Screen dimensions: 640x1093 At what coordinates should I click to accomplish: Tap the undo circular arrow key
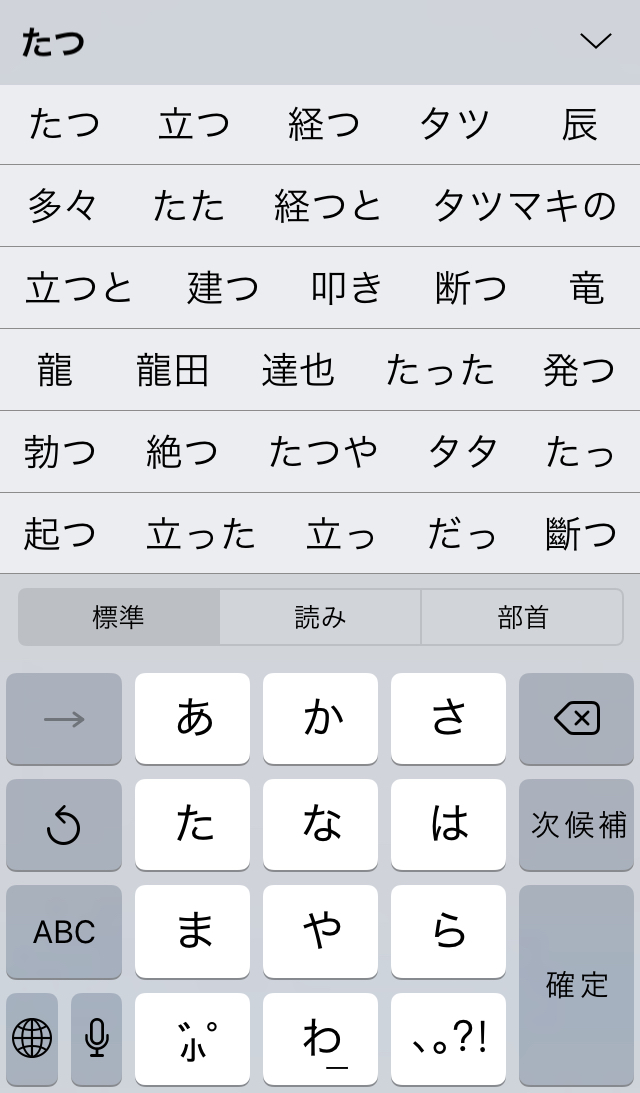(x=64, y=825)
